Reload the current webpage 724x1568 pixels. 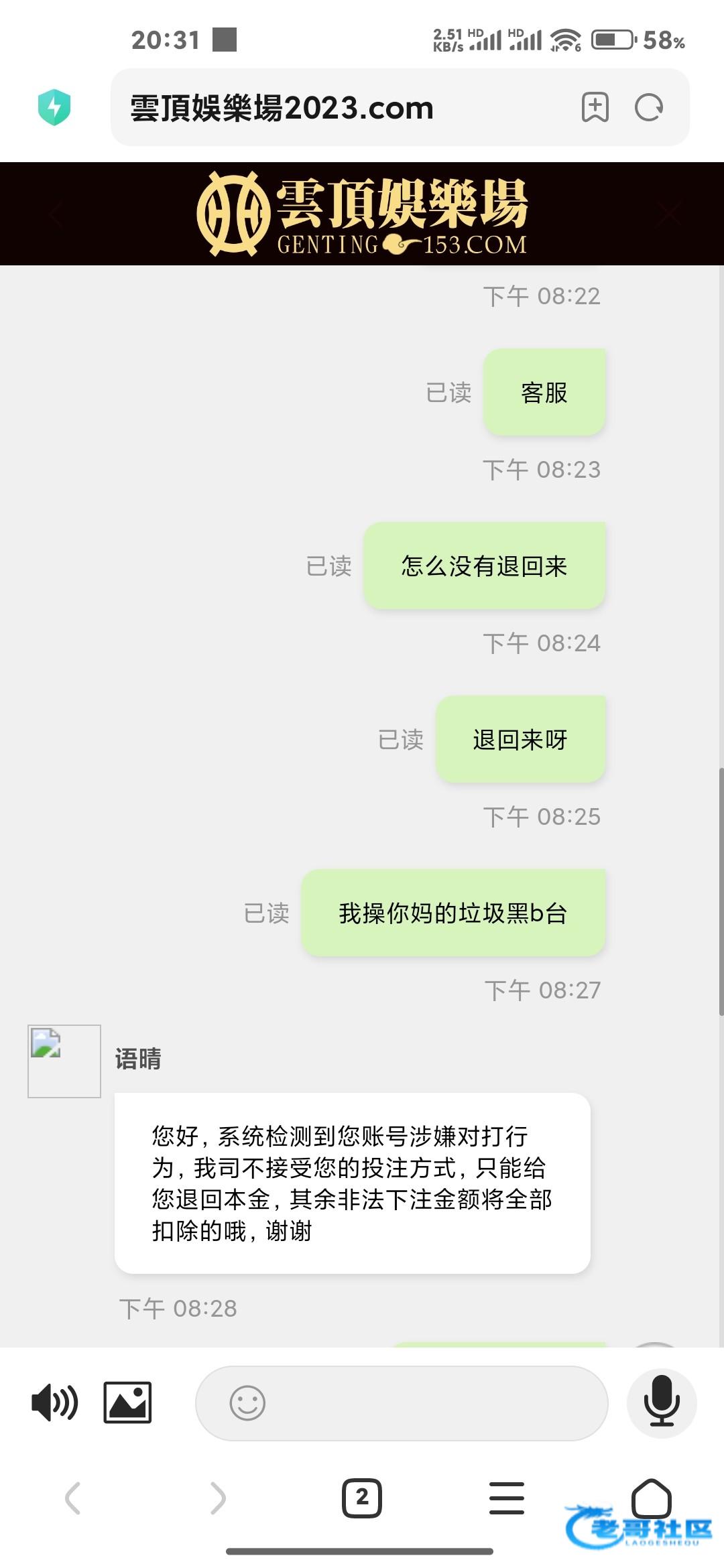[648, 107]
